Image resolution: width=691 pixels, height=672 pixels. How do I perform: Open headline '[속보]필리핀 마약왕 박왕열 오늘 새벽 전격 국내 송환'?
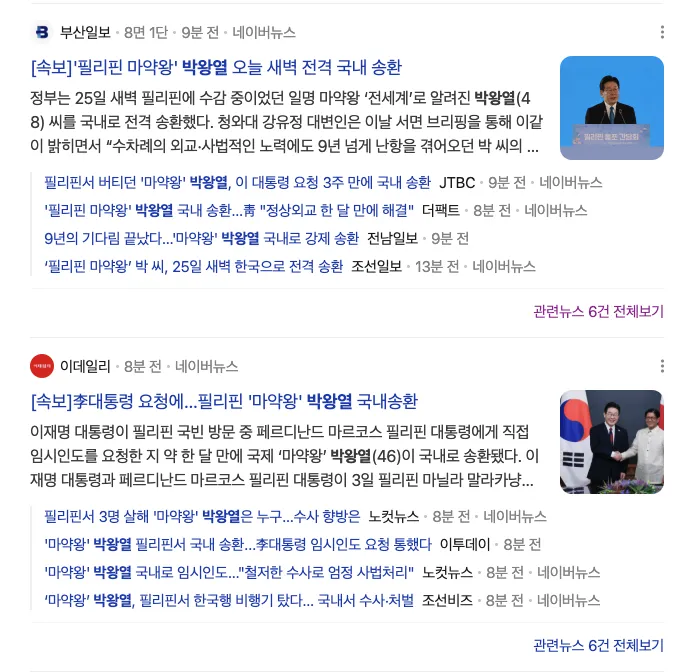tap(216, 67)
